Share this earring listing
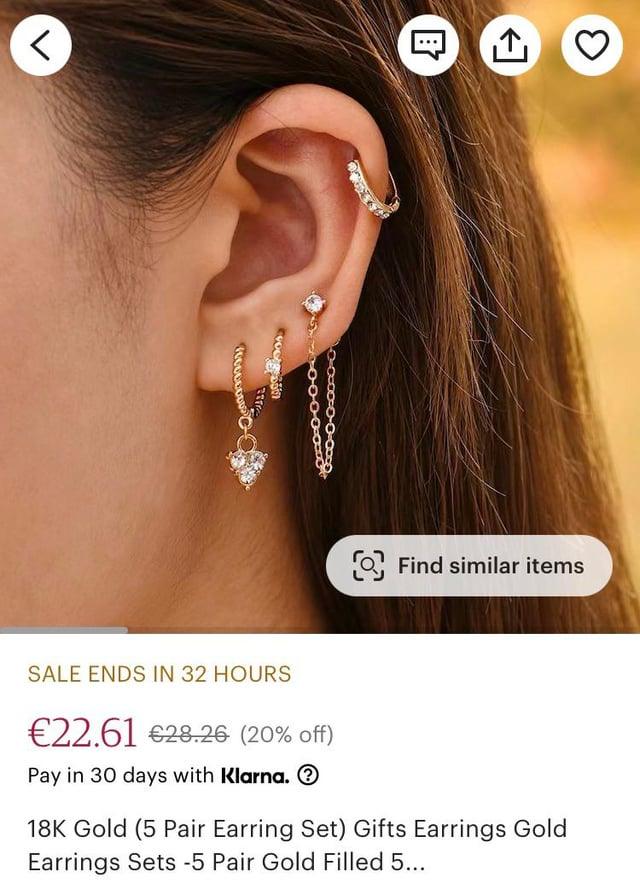 click(x=510, y=45)
